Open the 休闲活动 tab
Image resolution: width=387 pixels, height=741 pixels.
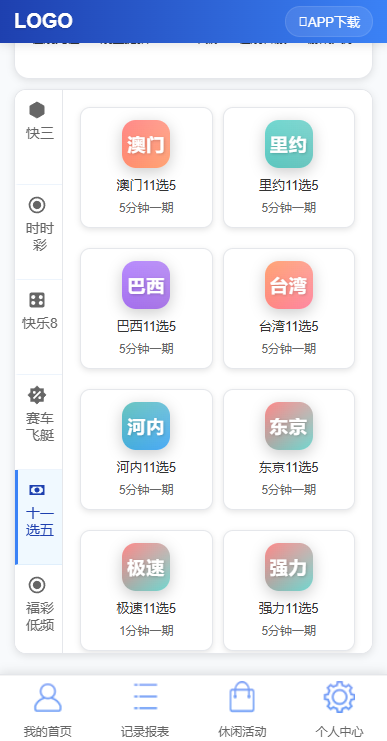(242, 709)
